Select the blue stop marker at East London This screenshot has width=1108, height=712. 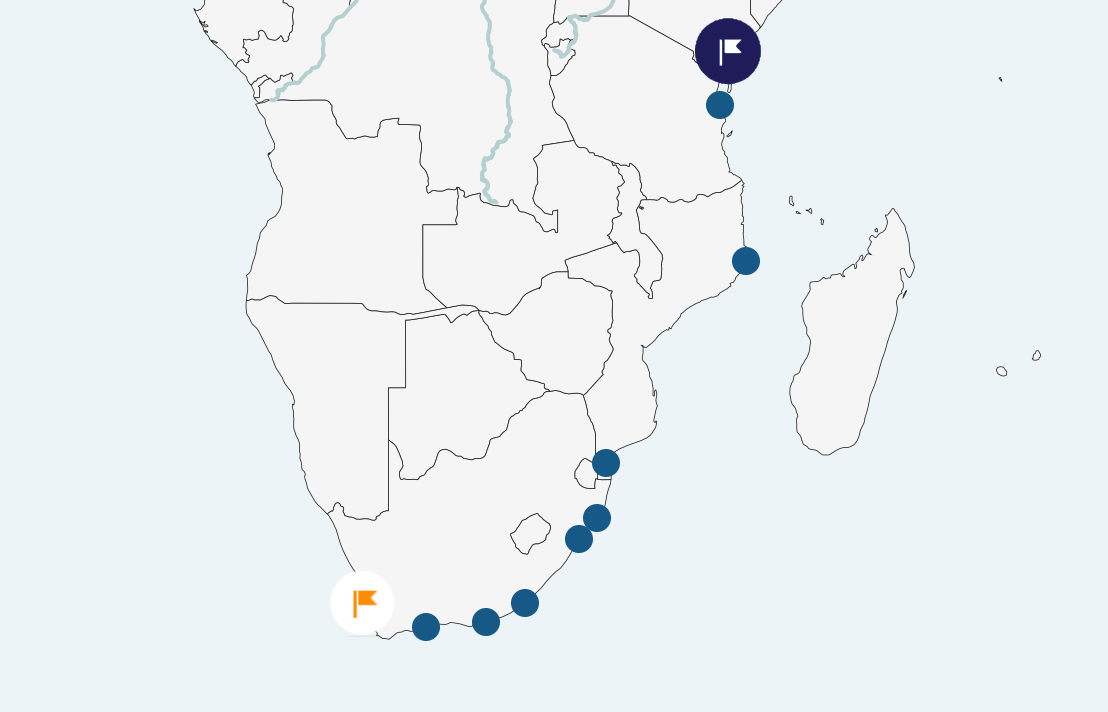click(525, 603)
